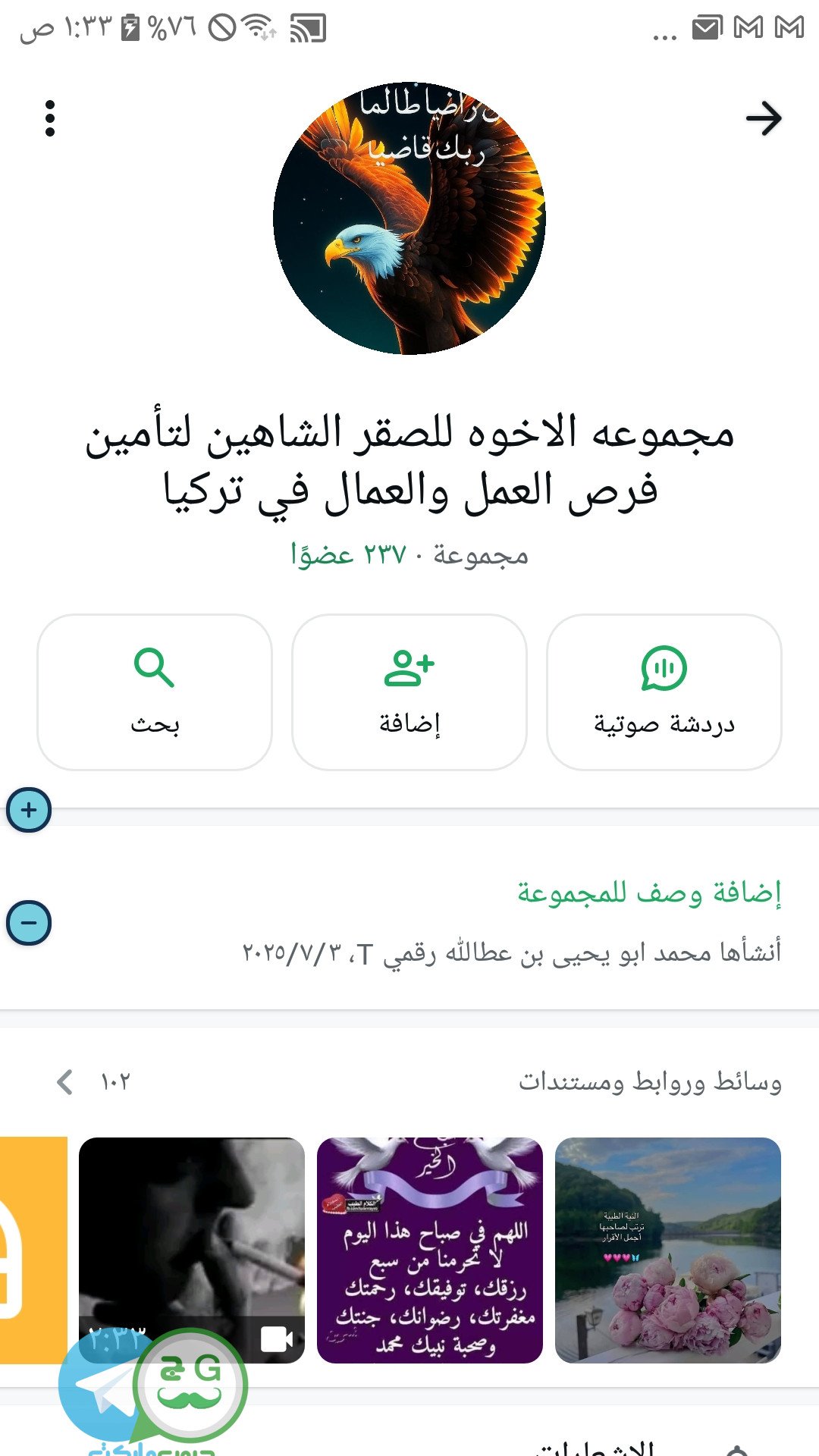Open media, links and documents (وسائط وروابط ومستندات)
The image size is (819, 1456).
coord(649,1081)
